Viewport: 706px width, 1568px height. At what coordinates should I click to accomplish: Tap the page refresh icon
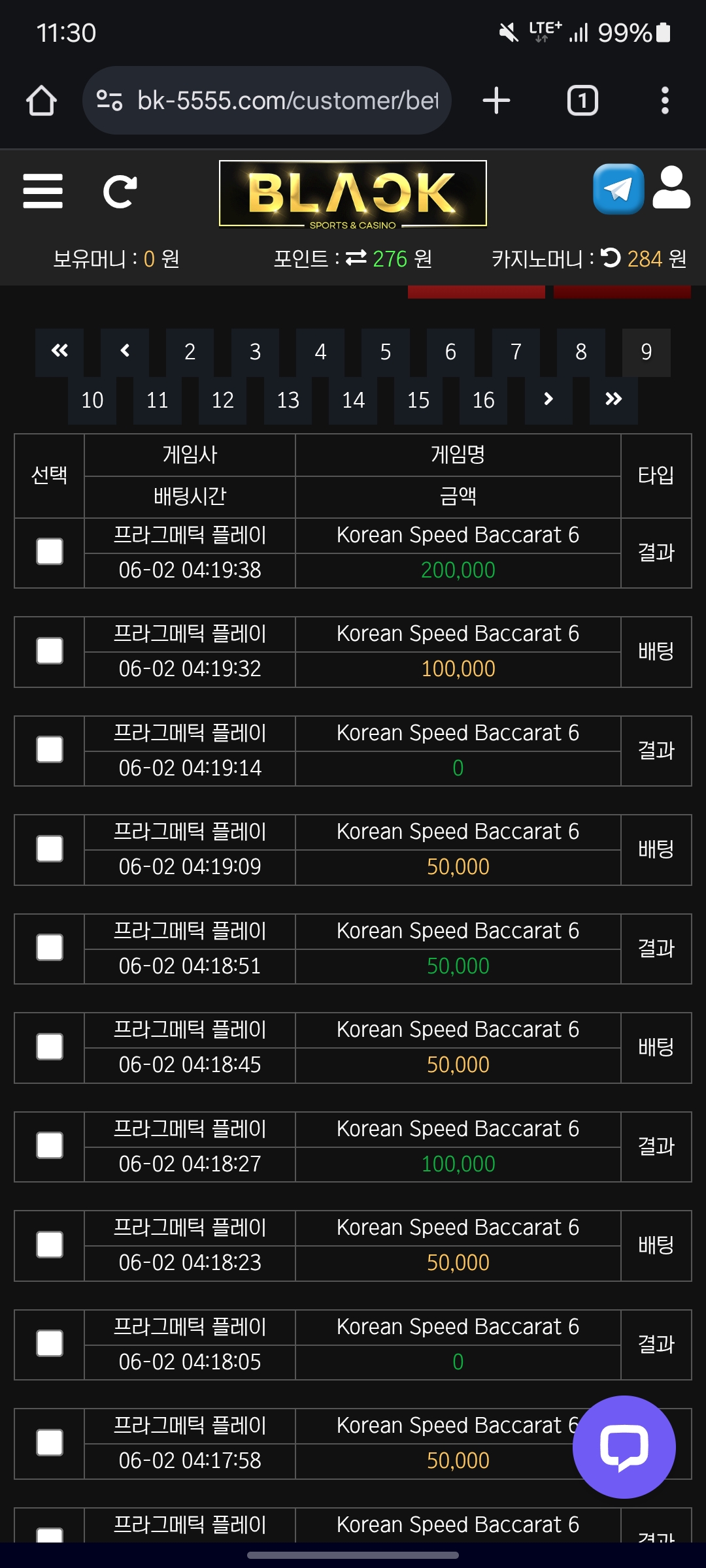point(120,191)
